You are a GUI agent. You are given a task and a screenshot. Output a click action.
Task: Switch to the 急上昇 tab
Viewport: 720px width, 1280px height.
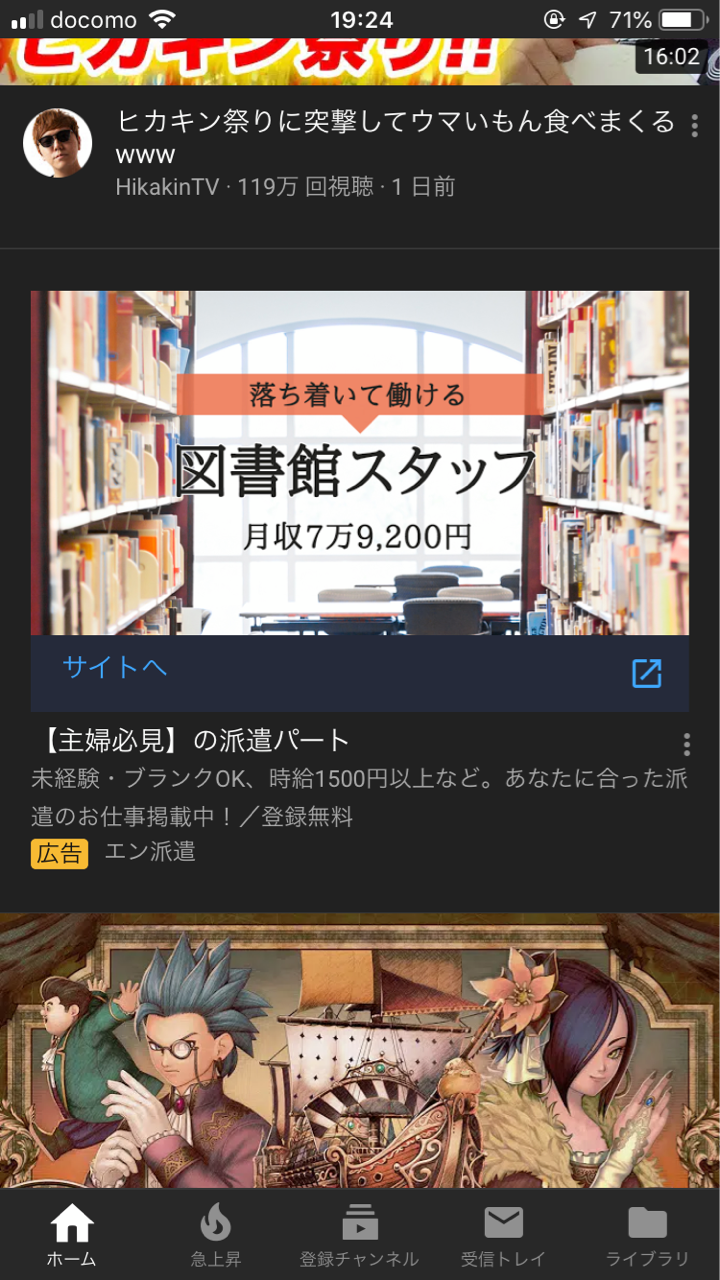(216, 1235)
